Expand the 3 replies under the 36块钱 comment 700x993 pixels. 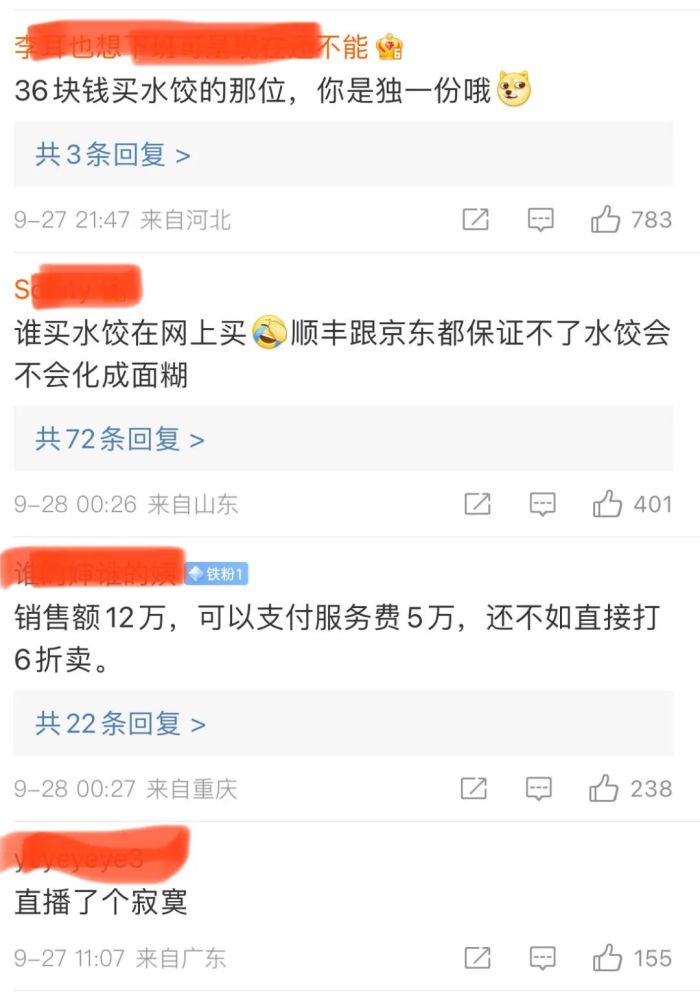[x=112, y=155]
